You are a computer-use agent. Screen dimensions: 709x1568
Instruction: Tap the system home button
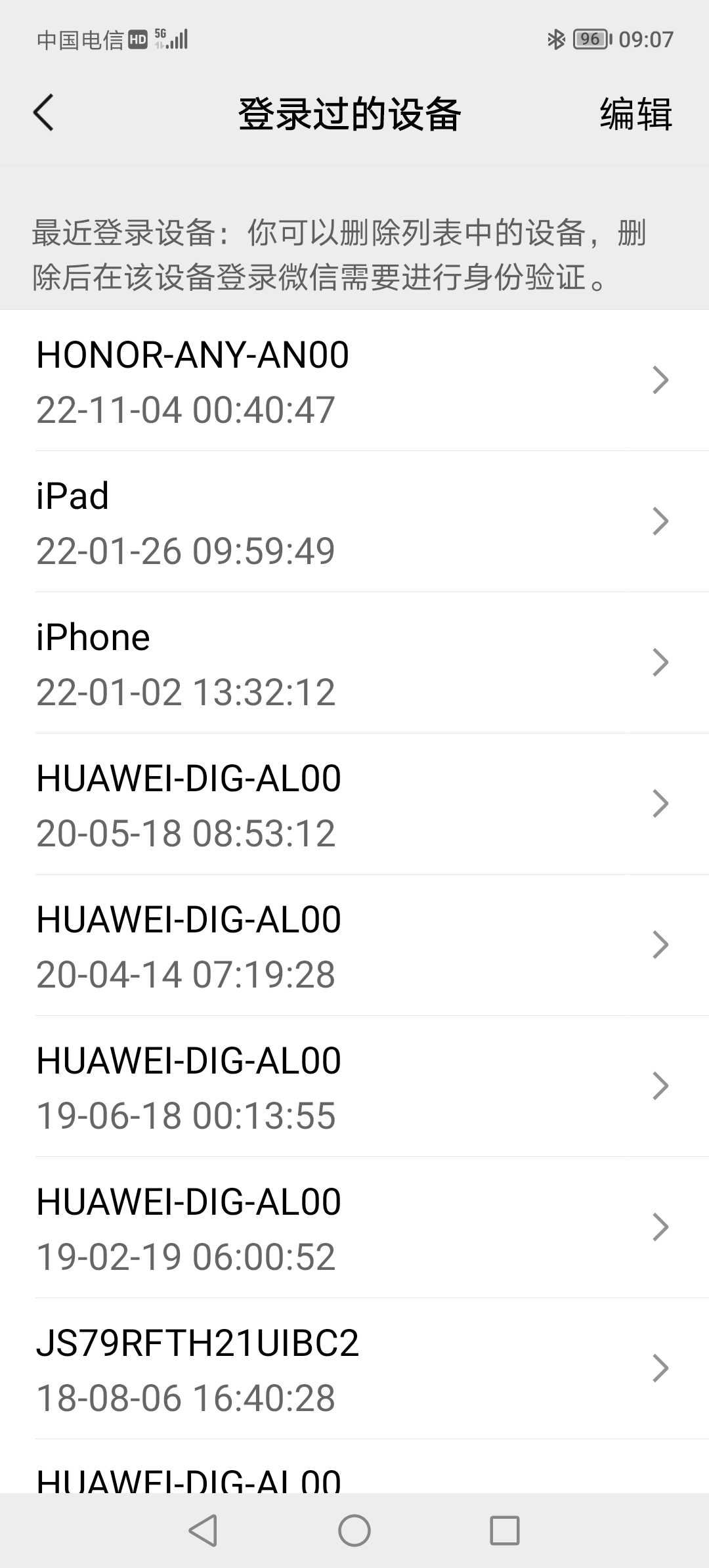pyautogui.click(x=354, y=1531)
